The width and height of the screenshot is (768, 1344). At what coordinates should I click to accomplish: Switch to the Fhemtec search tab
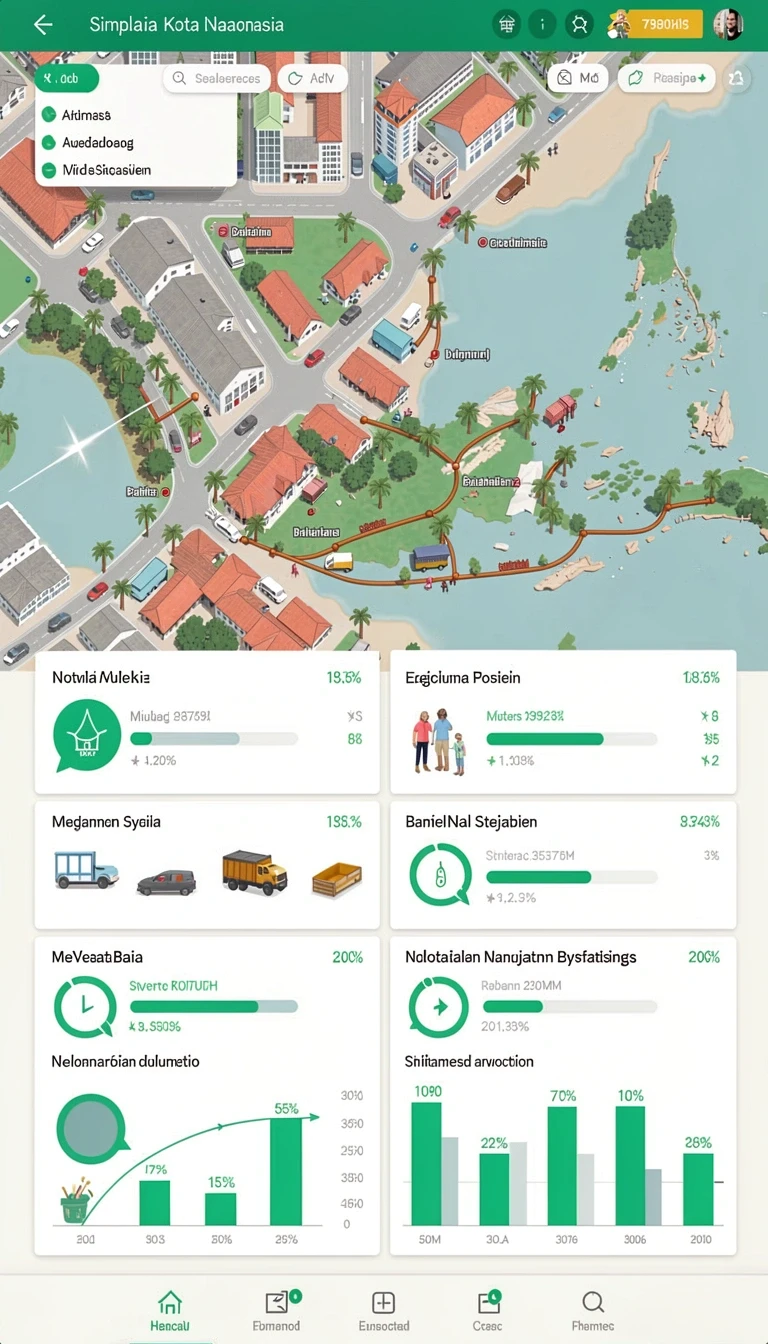click(593, 1310)
